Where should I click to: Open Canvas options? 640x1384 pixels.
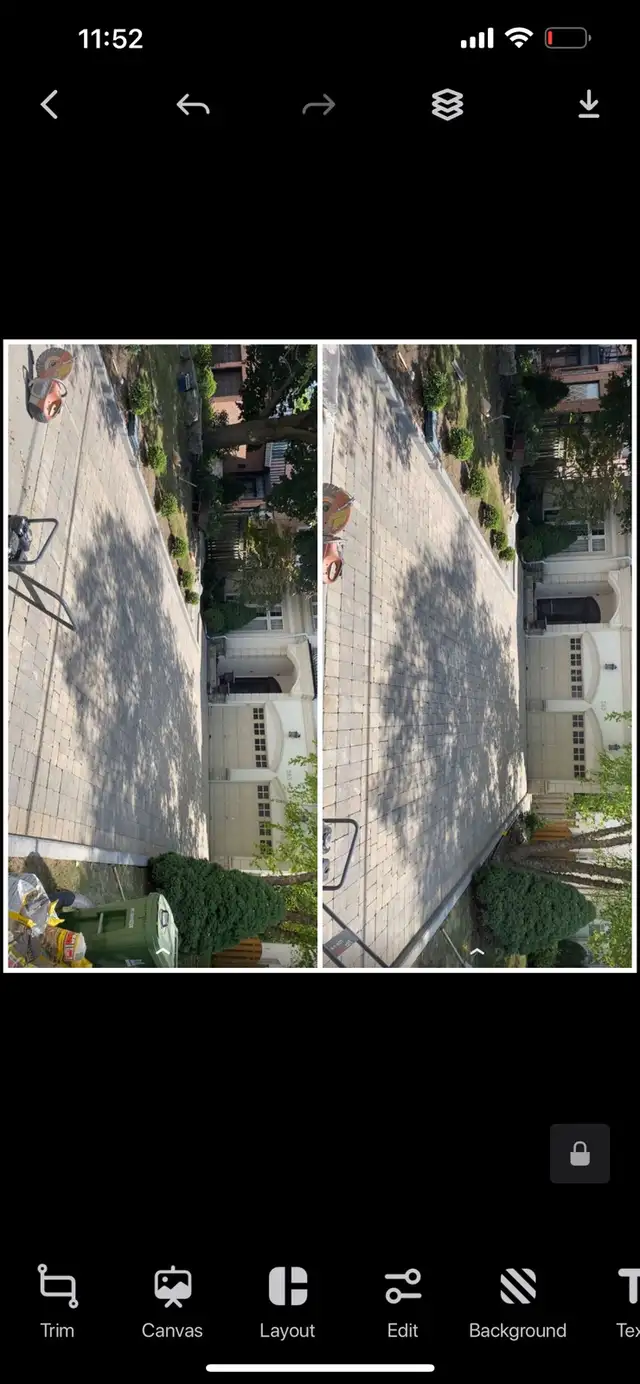pyautogui.click(x=172, y=1301)
